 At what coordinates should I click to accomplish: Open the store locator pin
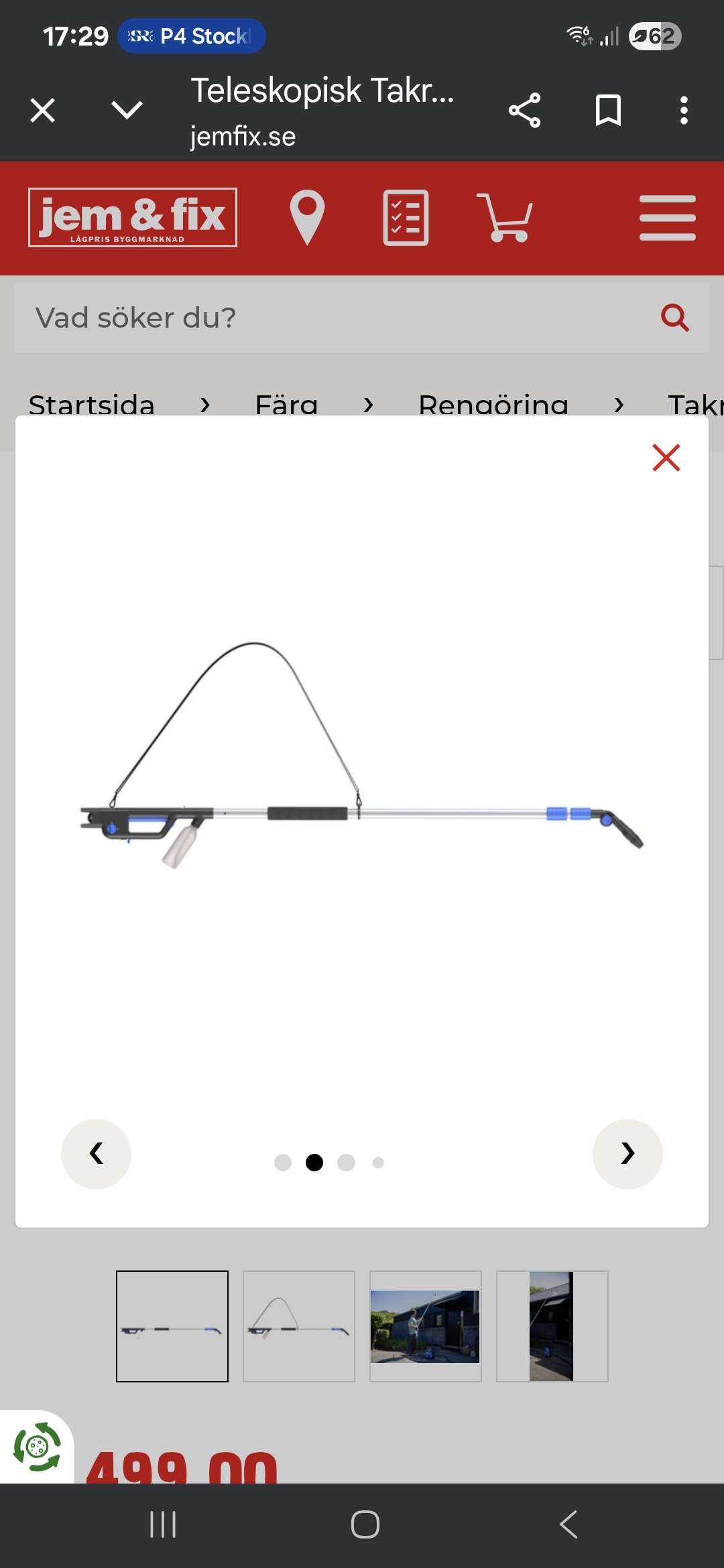point(307,218)
